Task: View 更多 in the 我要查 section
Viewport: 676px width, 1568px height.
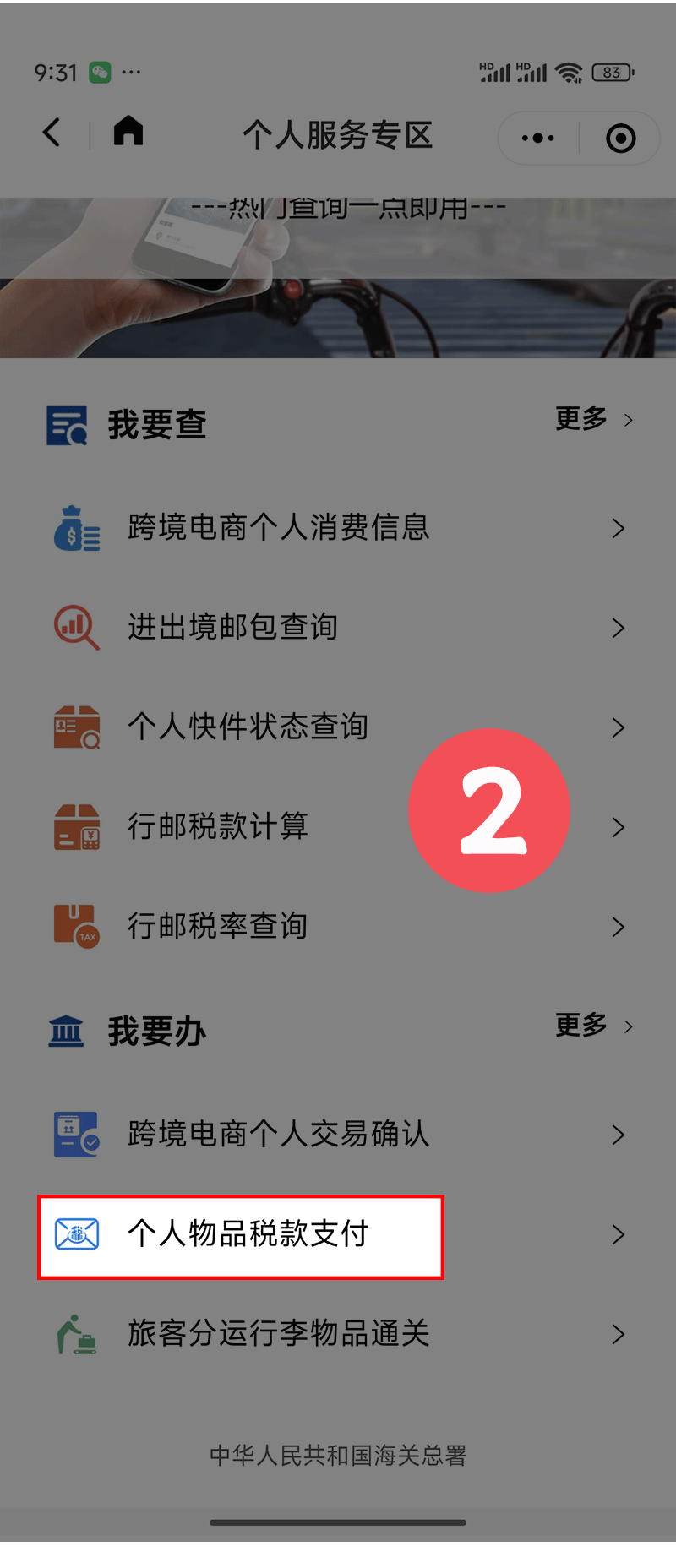Action: (594, 419)
